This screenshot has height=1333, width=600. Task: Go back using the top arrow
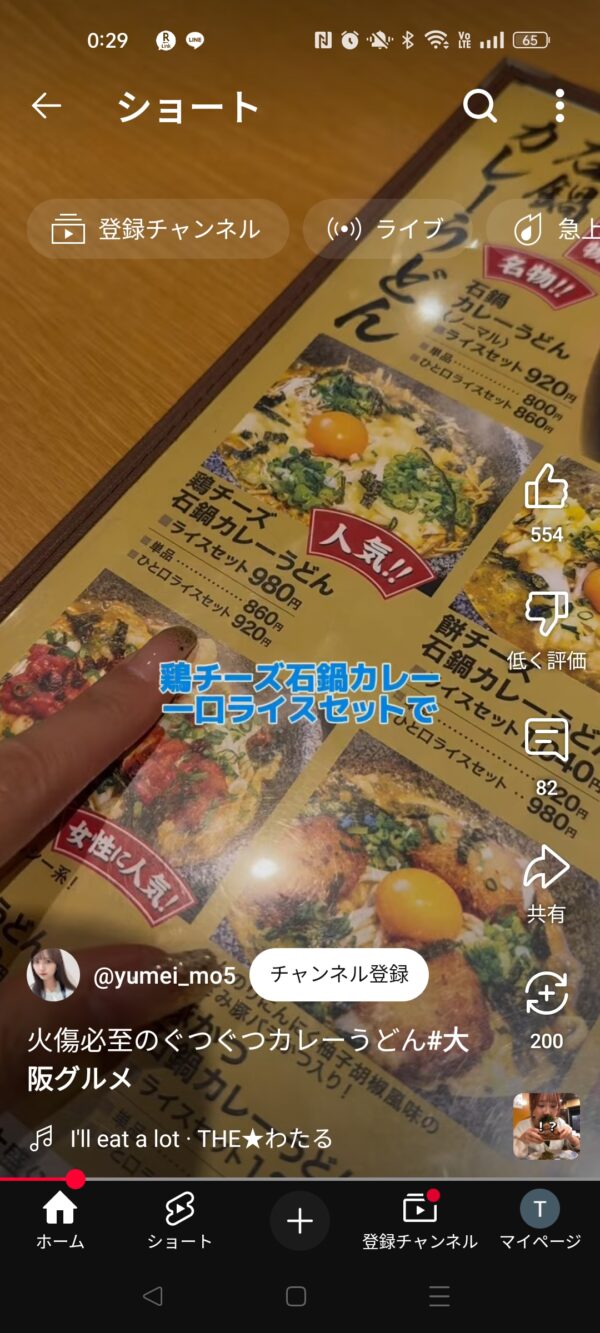46,106
